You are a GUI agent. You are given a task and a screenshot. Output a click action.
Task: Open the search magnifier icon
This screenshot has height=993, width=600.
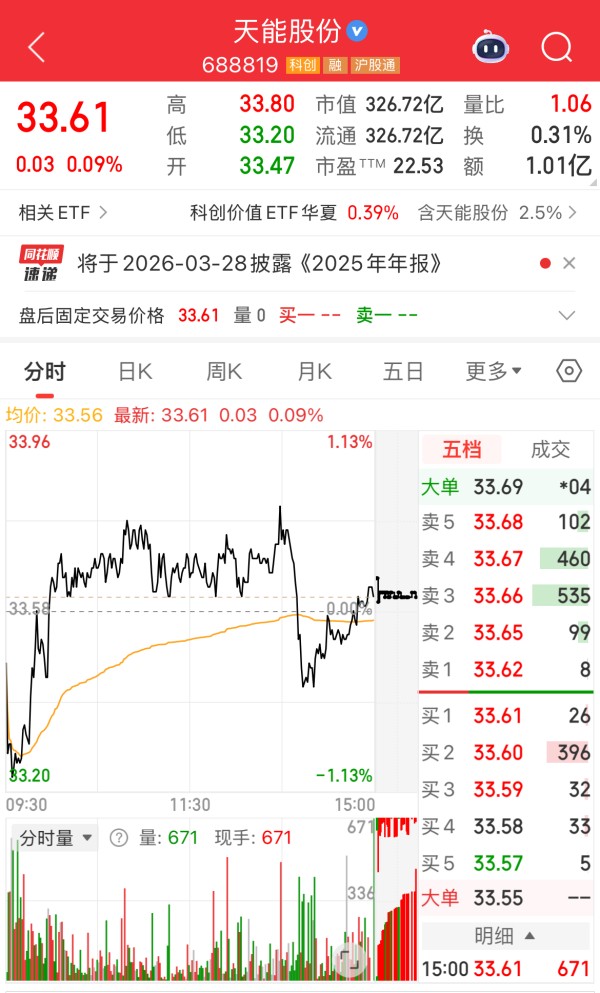pyautogui.click(x=556, y=47)
